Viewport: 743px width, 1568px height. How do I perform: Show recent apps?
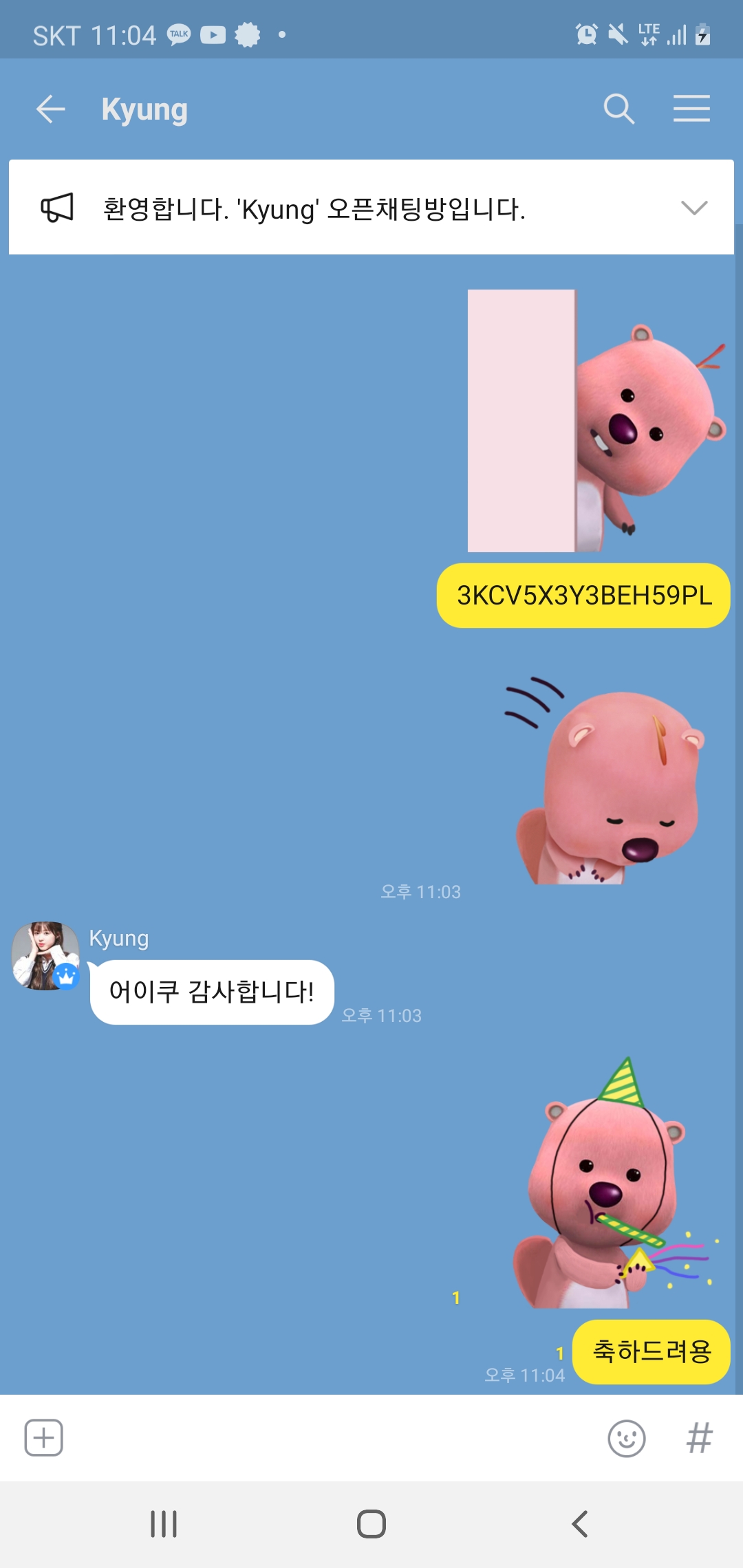click(x=164, y=1524)
